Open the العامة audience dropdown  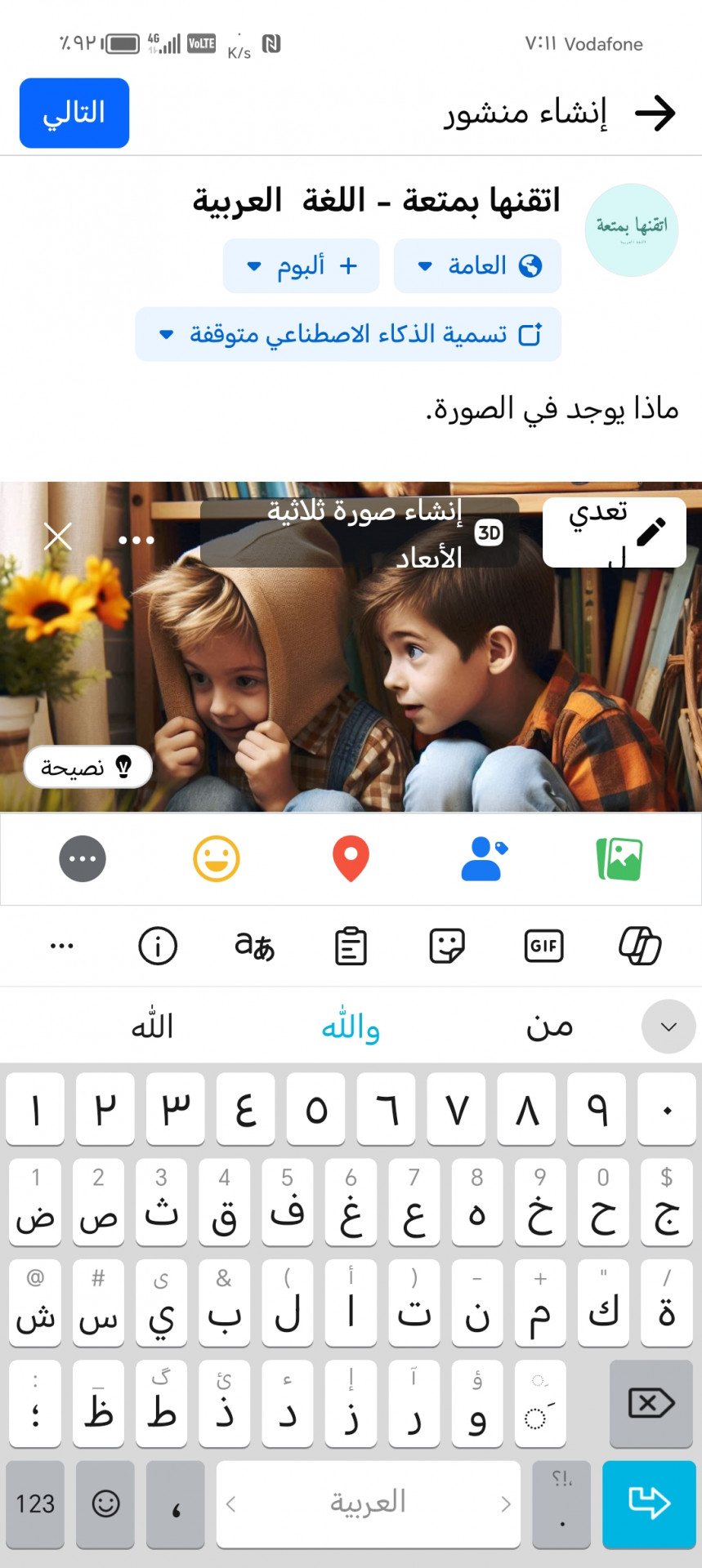click(x=477, y=266)
